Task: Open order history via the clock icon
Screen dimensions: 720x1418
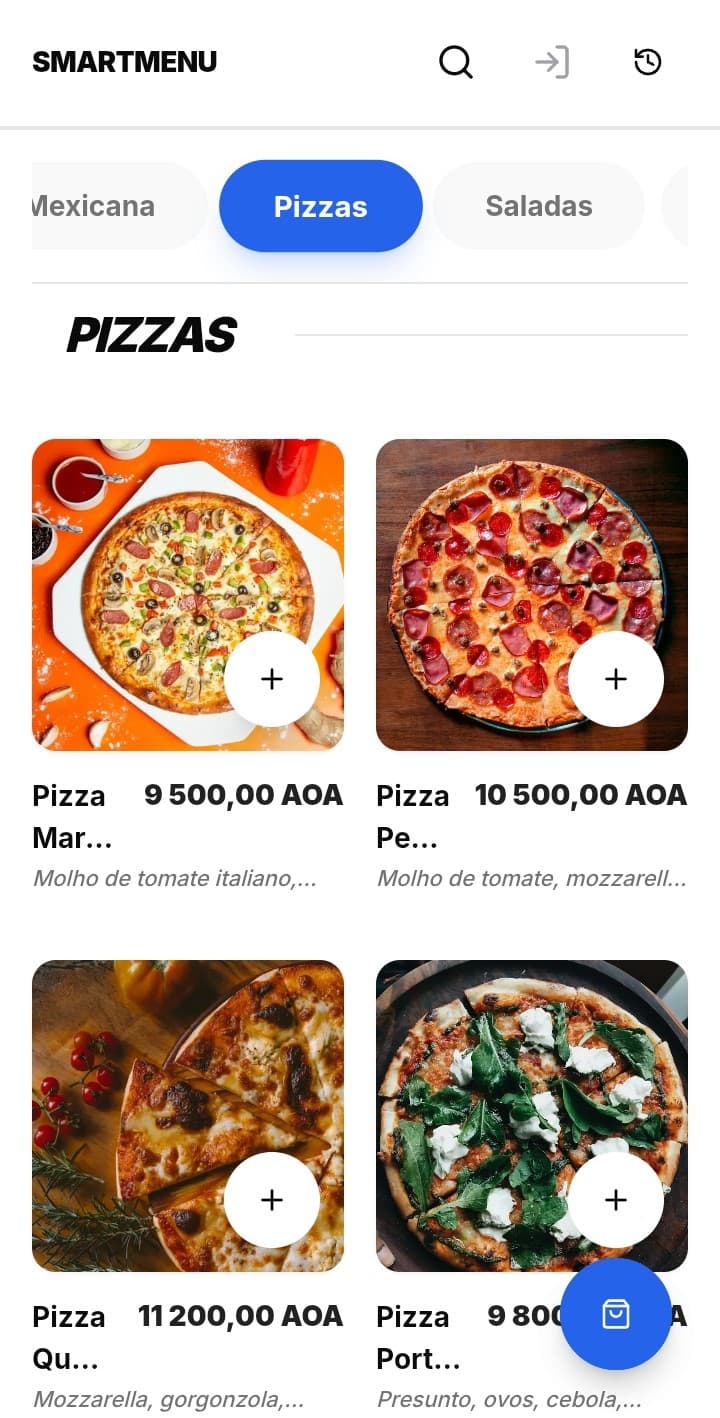Action: pos(647,61)
